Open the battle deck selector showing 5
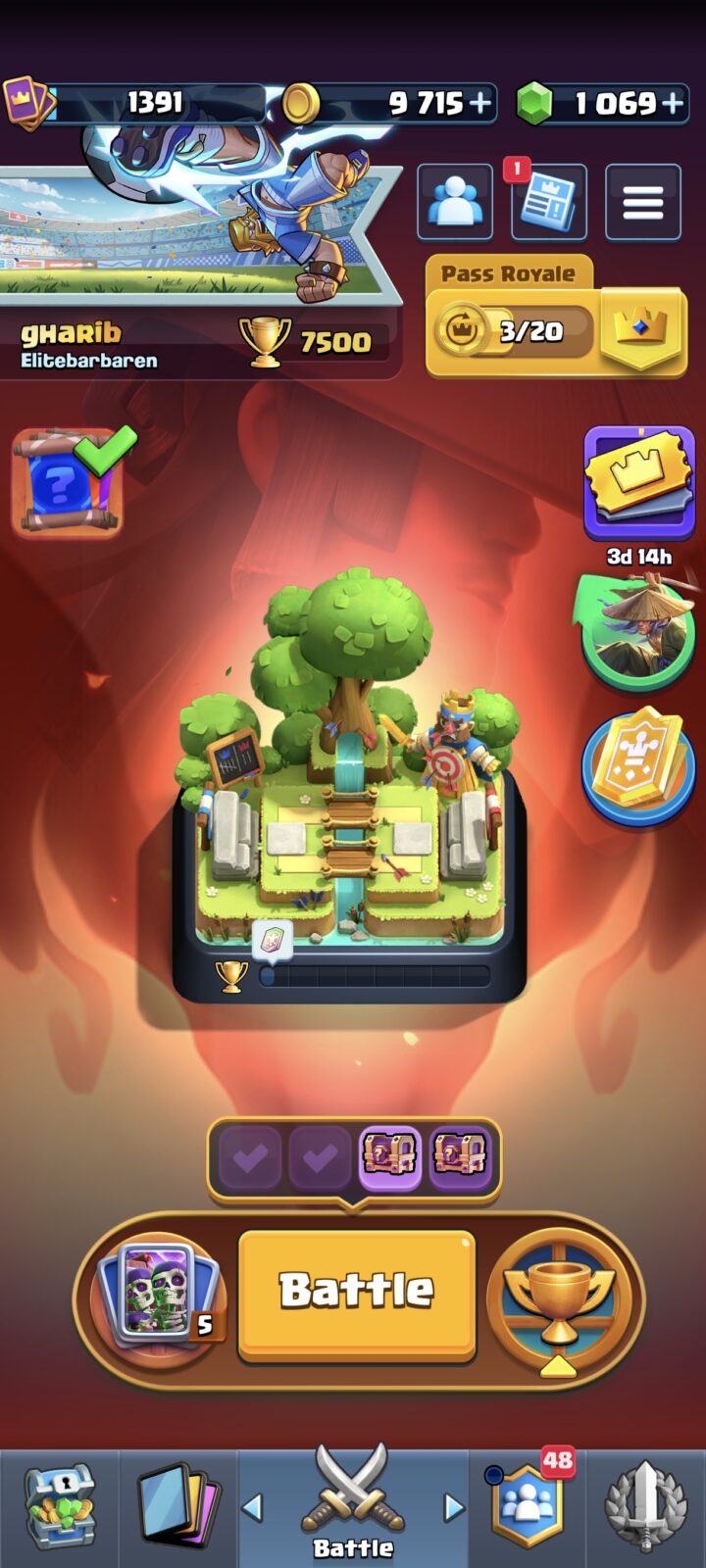 (161, 1295)
